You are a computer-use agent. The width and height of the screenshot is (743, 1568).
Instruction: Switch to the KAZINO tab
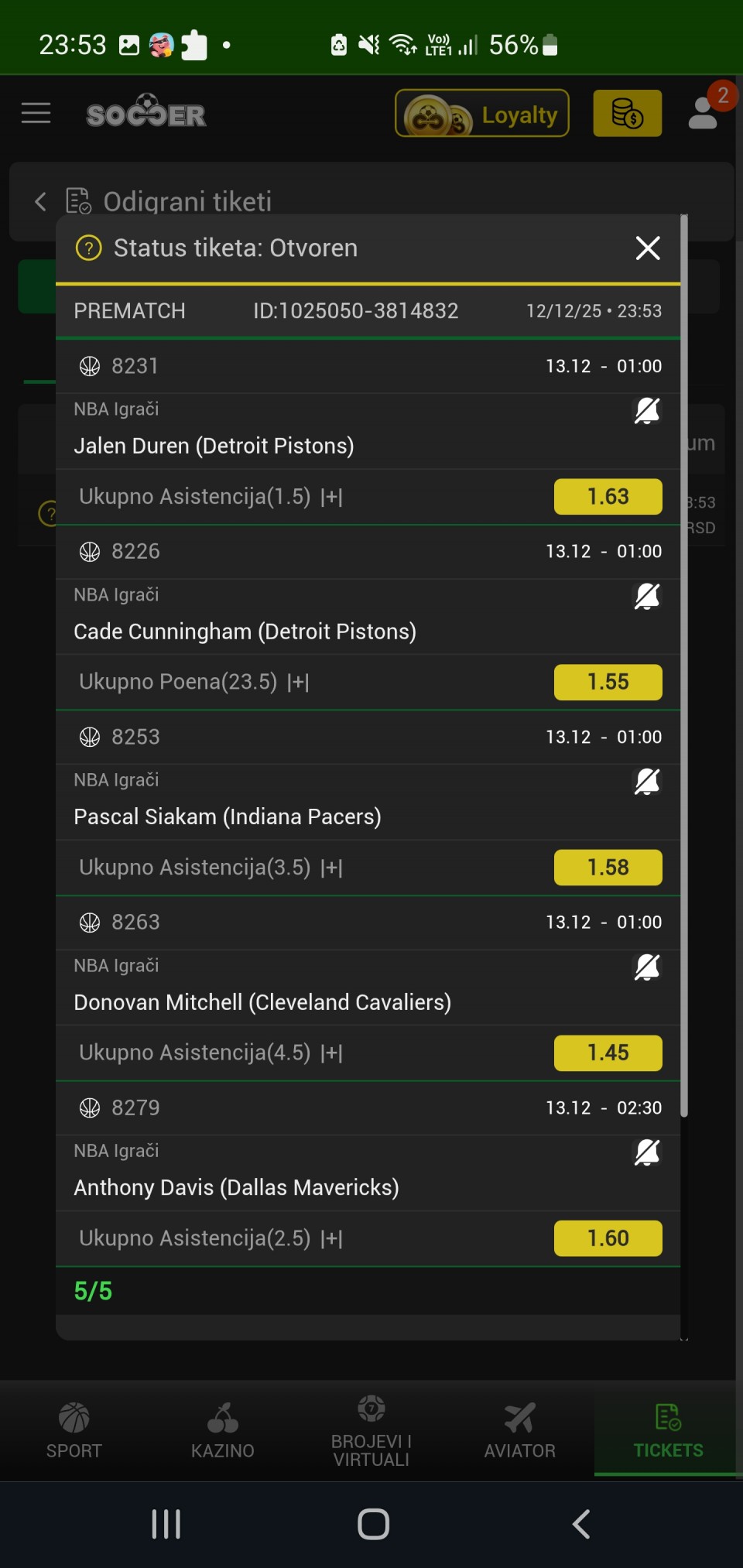tap(223, 1430)
